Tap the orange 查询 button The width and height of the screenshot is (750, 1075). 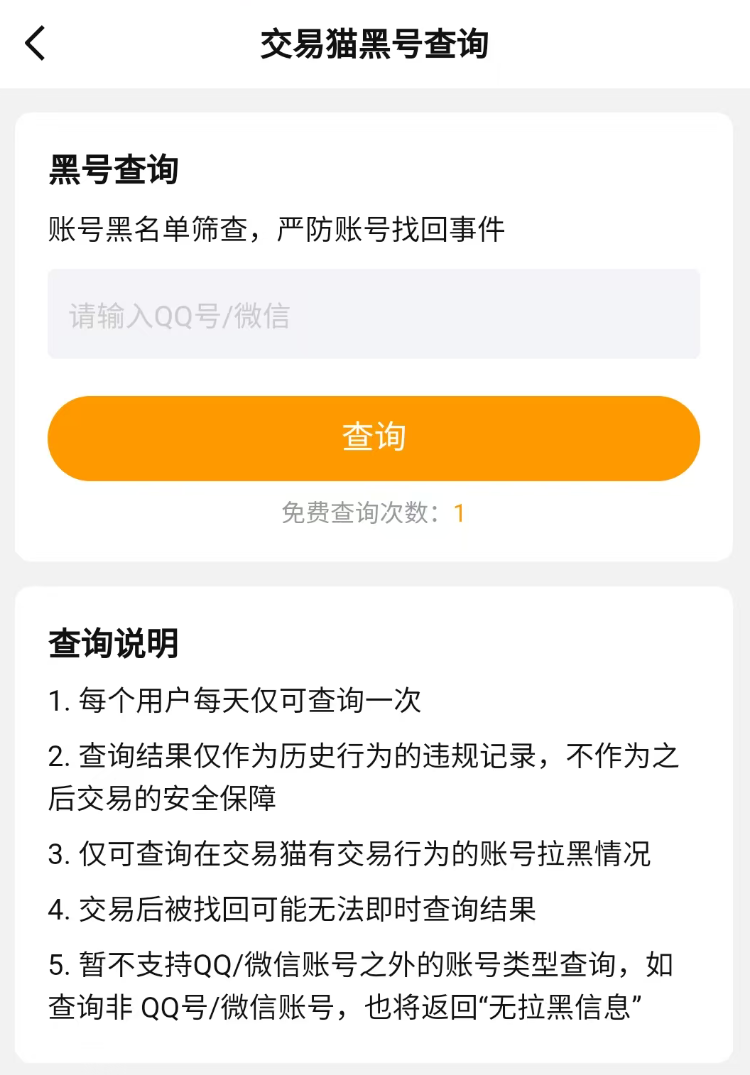373,438
